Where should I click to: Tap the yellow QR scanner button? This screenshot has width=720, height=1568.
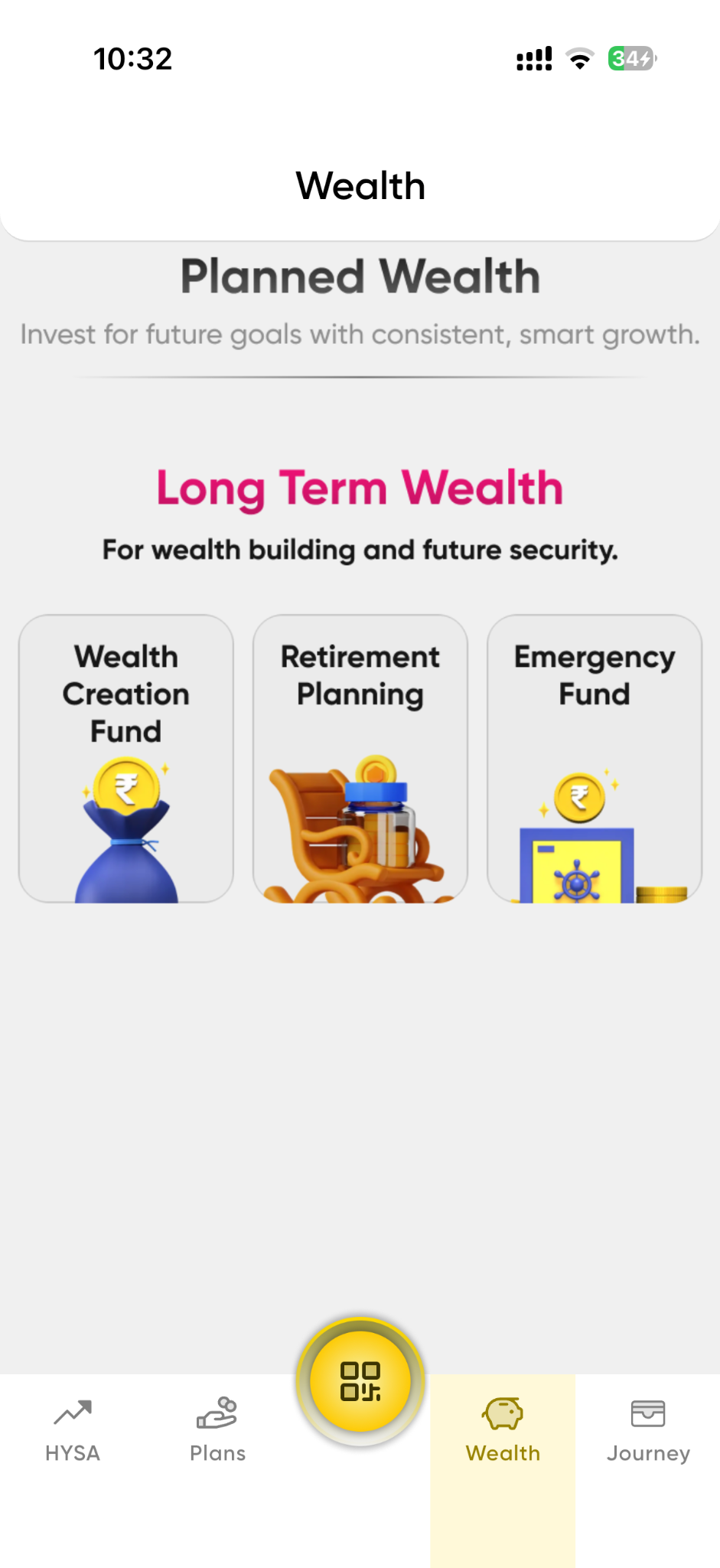point(360,1381)
